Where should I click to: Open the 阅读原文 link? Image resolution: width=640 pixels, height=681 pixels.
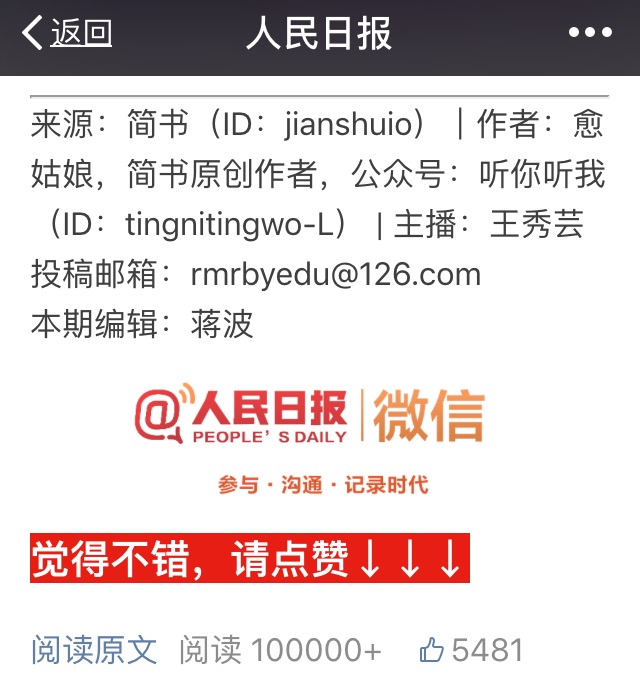pos(94,650)
